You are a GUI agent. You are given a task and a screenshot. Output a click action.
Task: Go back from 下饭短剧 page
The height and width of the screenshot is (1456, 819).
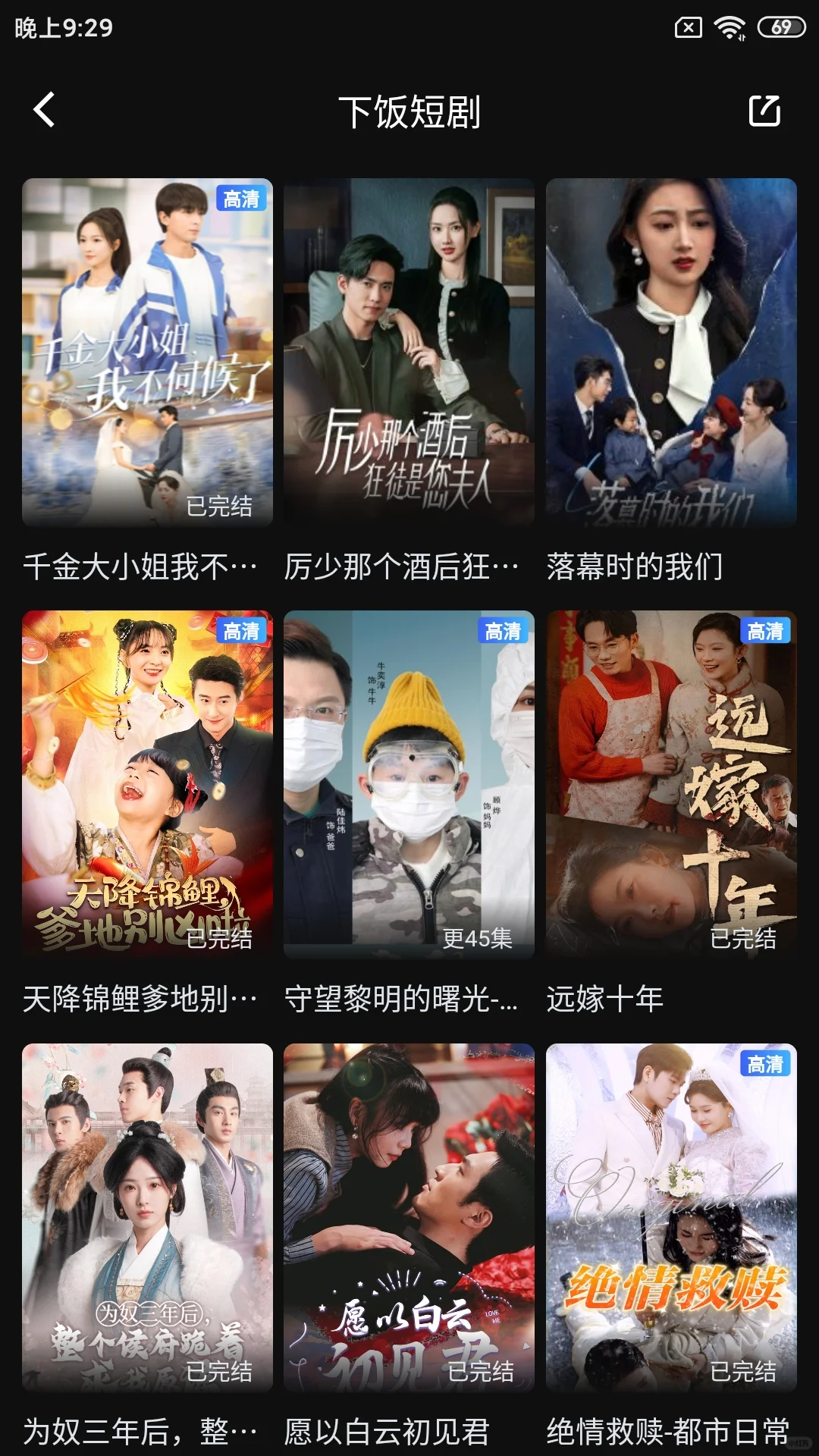click(44, 110)
